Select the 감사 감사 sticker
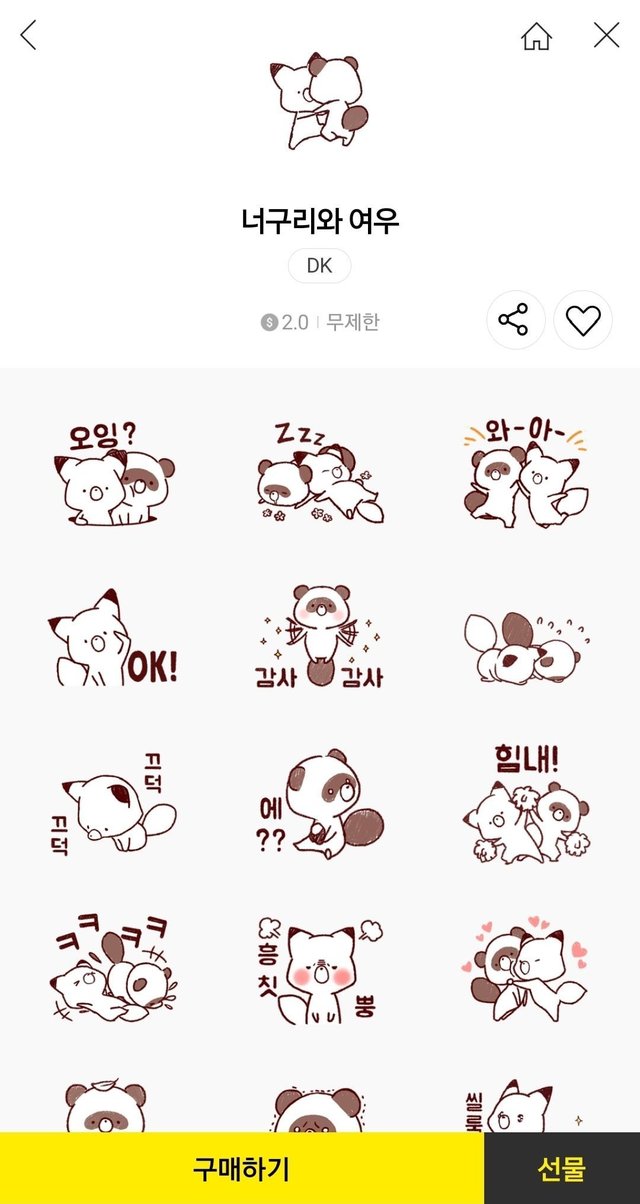The width and height of the screenshot is (640, 1204). [319, 638]
